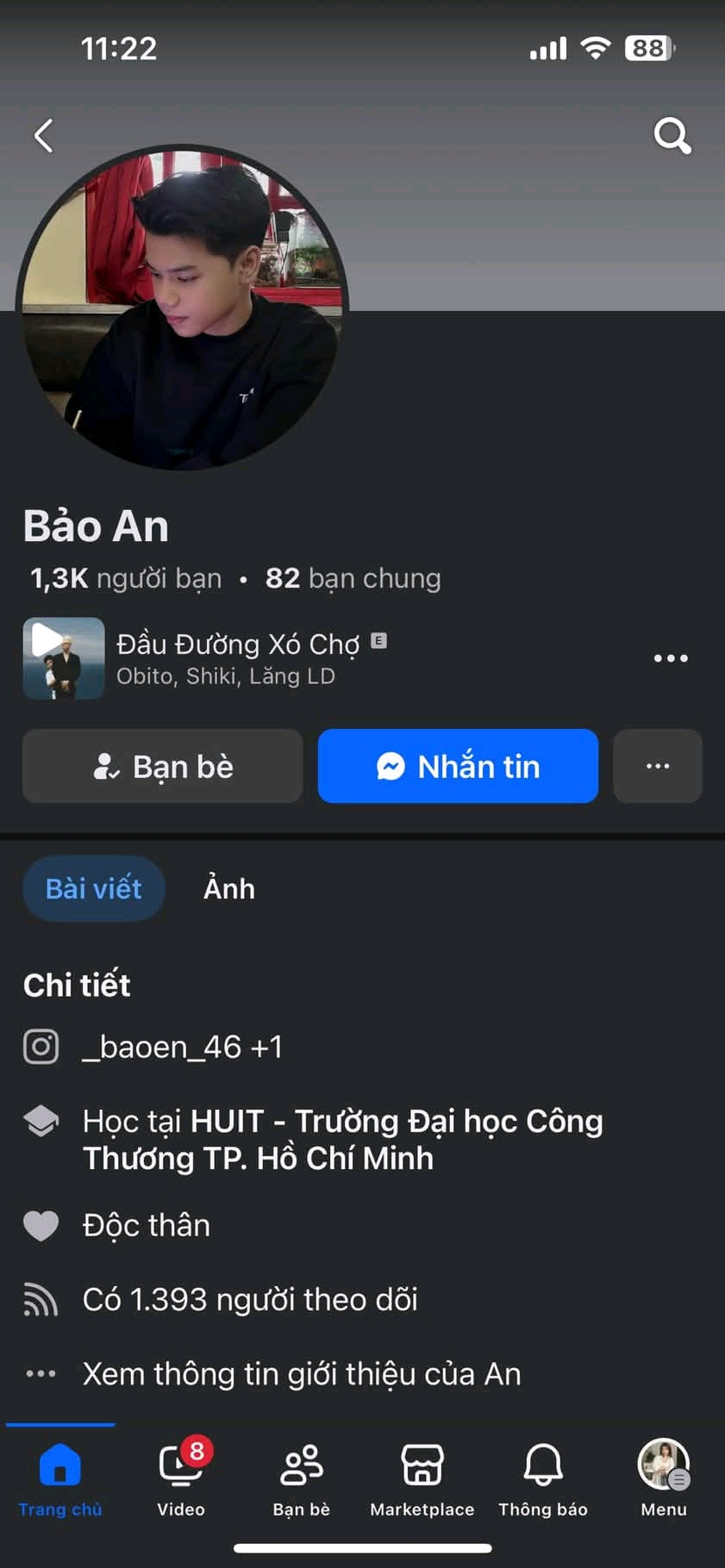This screenshot has height=1568, width=725.
Task: Go to Trang chủ home tab
Action: tap(60, 1478)
